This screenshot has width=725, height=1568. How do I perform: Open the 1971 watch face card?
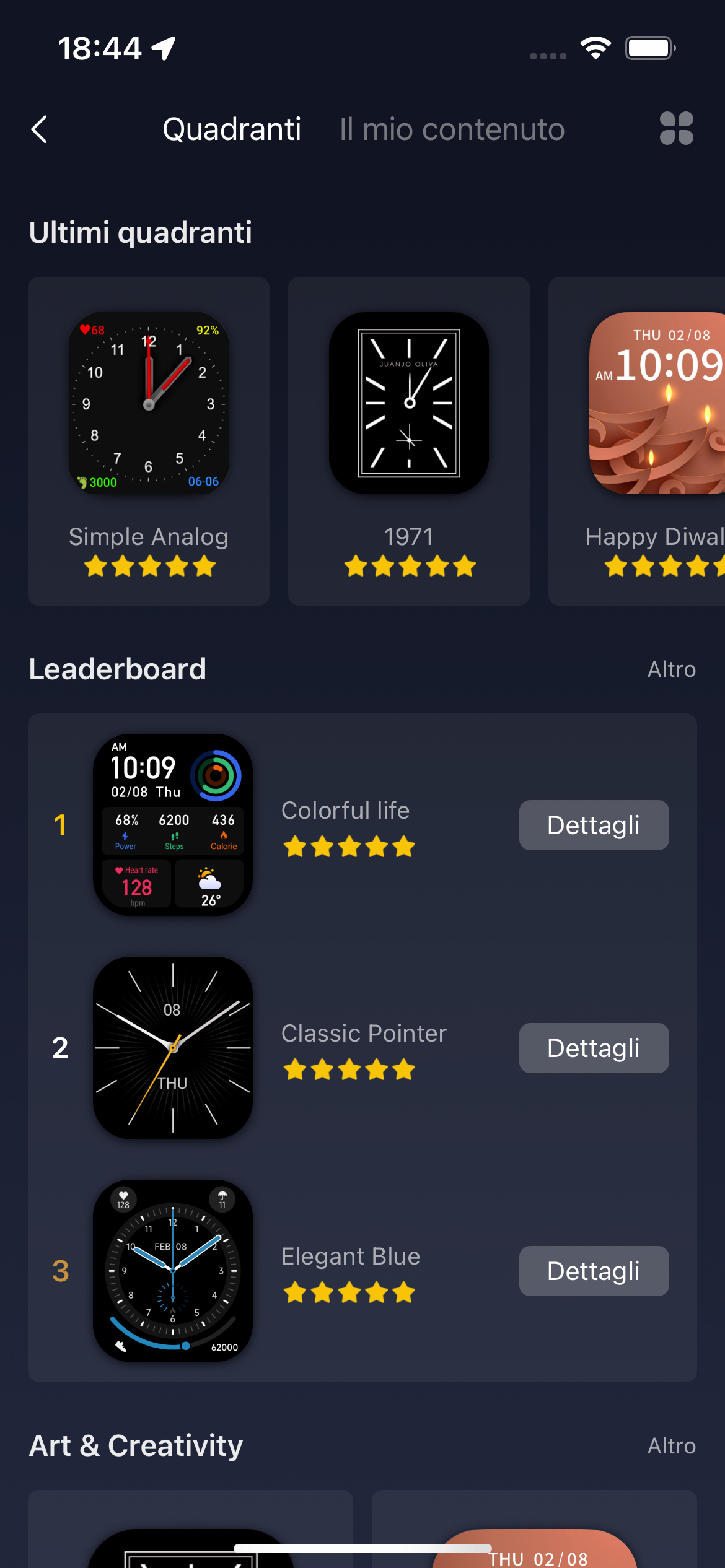[x=409, y=440]
